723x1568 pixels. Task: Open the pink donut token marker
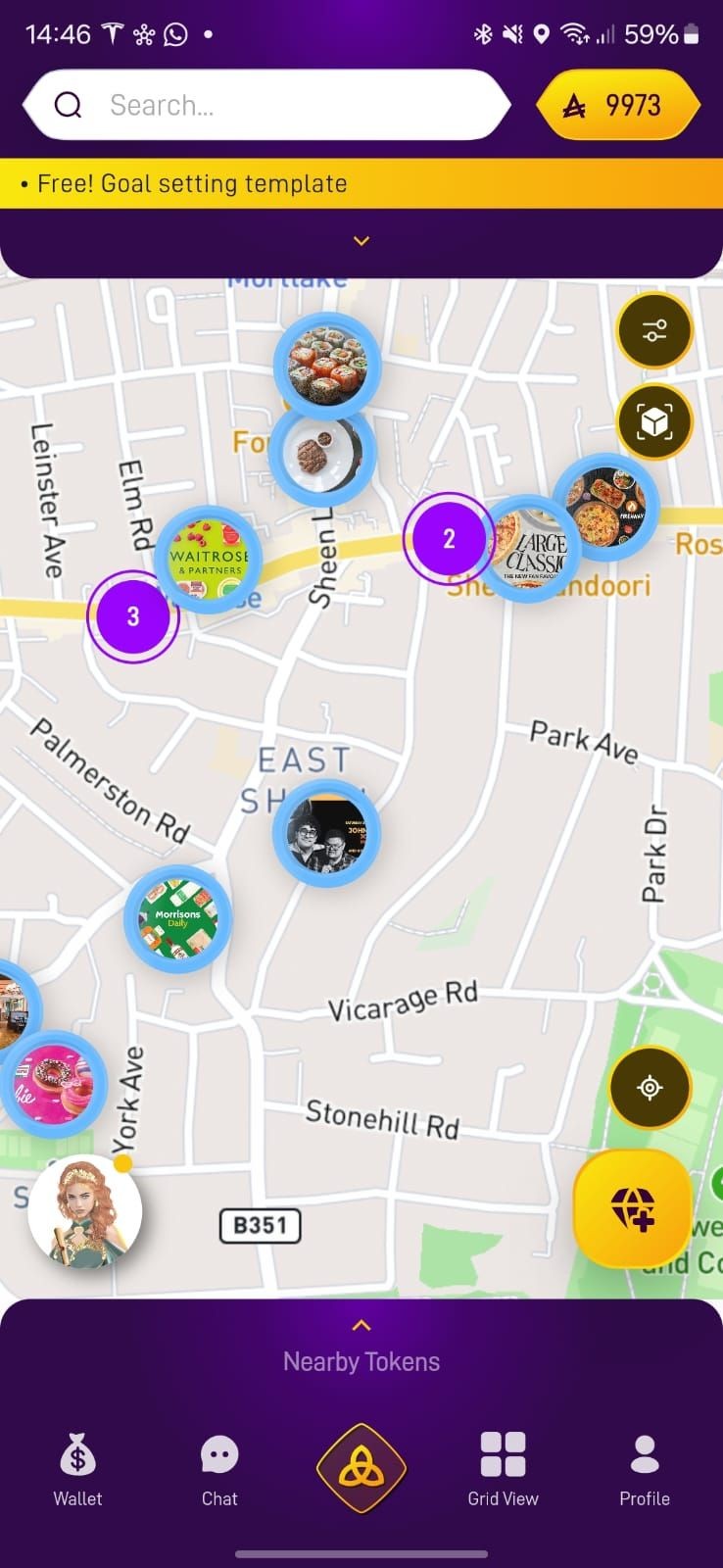[x=51, y=1081]
